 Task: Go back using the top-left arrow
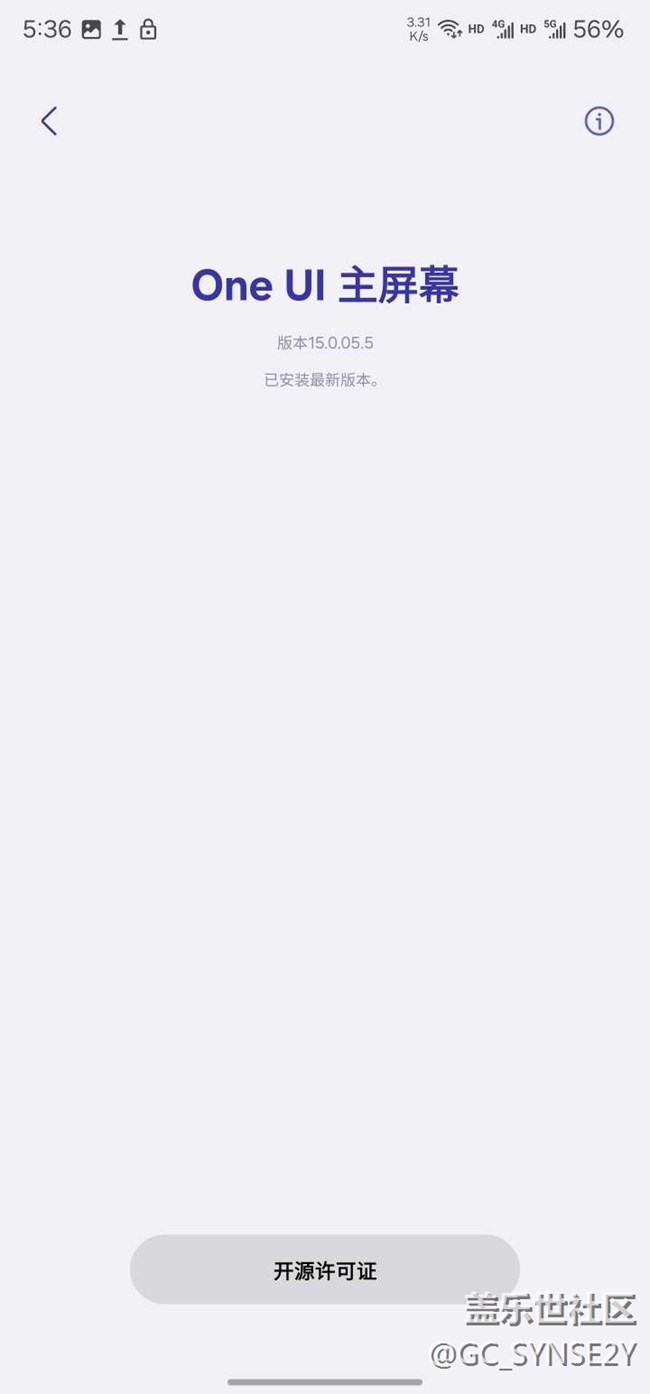pos(49,121)
